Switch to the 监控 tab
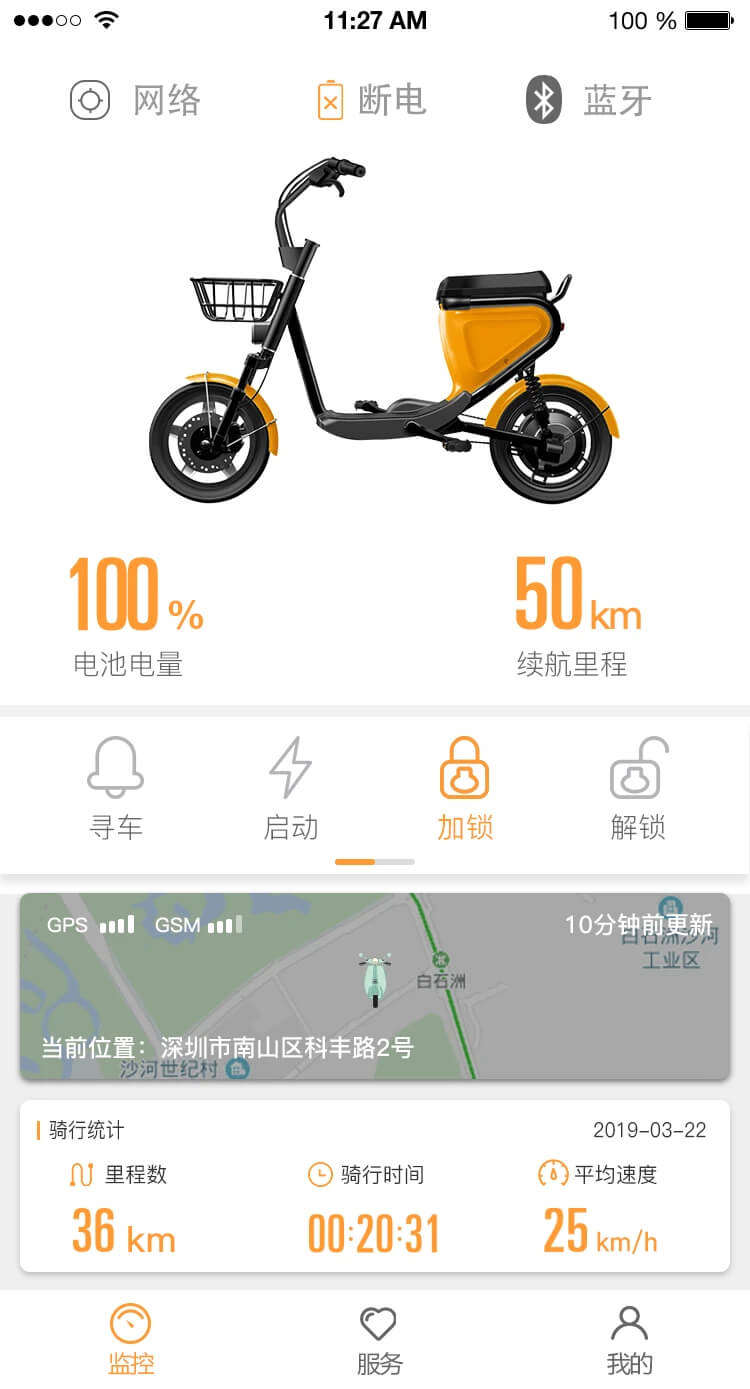The image size is (750, 1389). point(131,1339)
